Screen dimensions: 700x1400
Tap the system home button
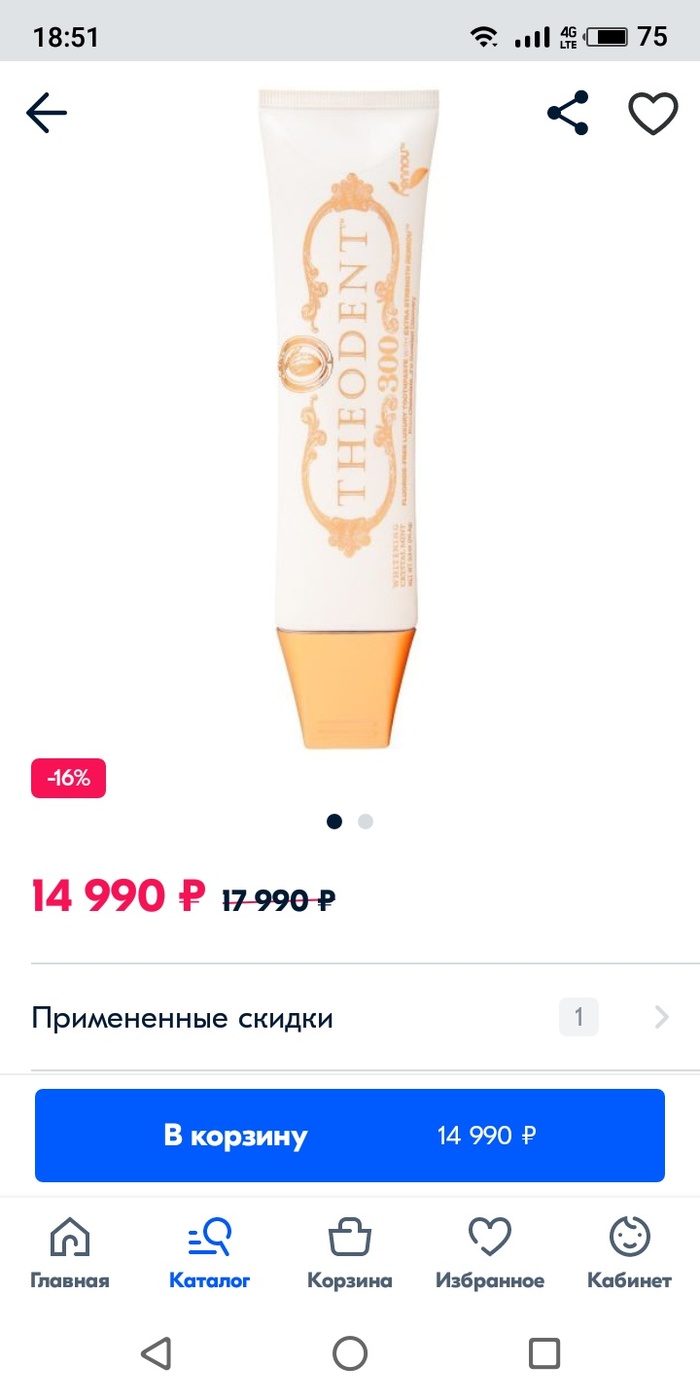pos(350,1354)
